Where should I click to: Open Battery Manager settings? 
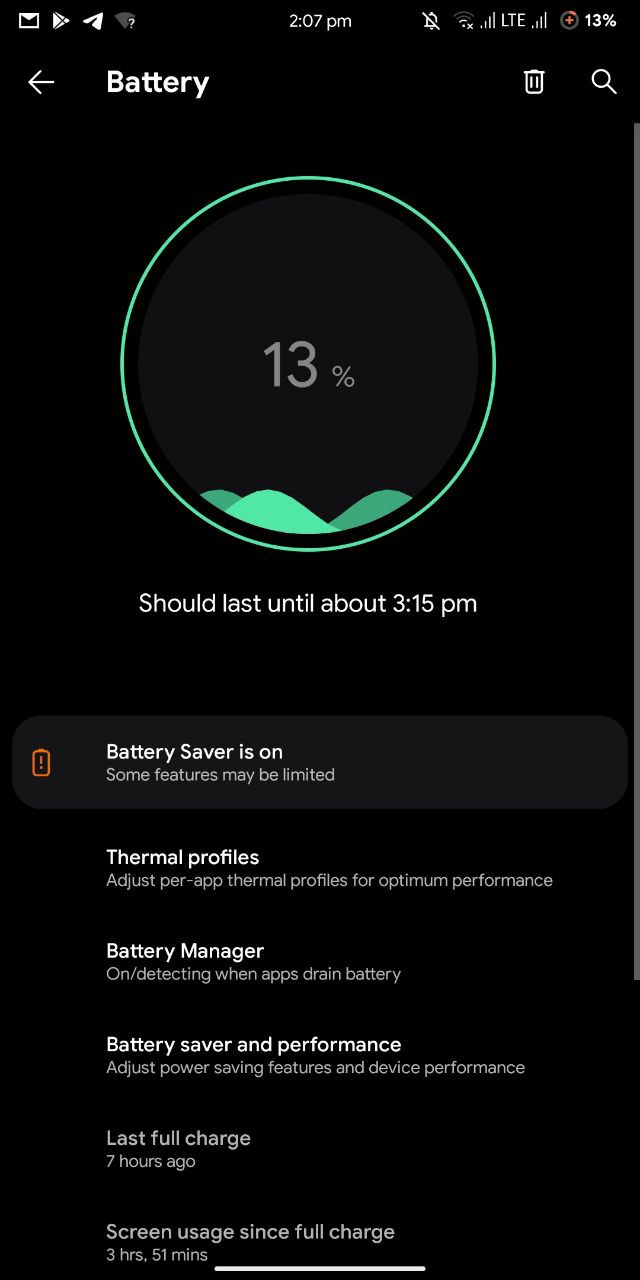tap(320, 961)
